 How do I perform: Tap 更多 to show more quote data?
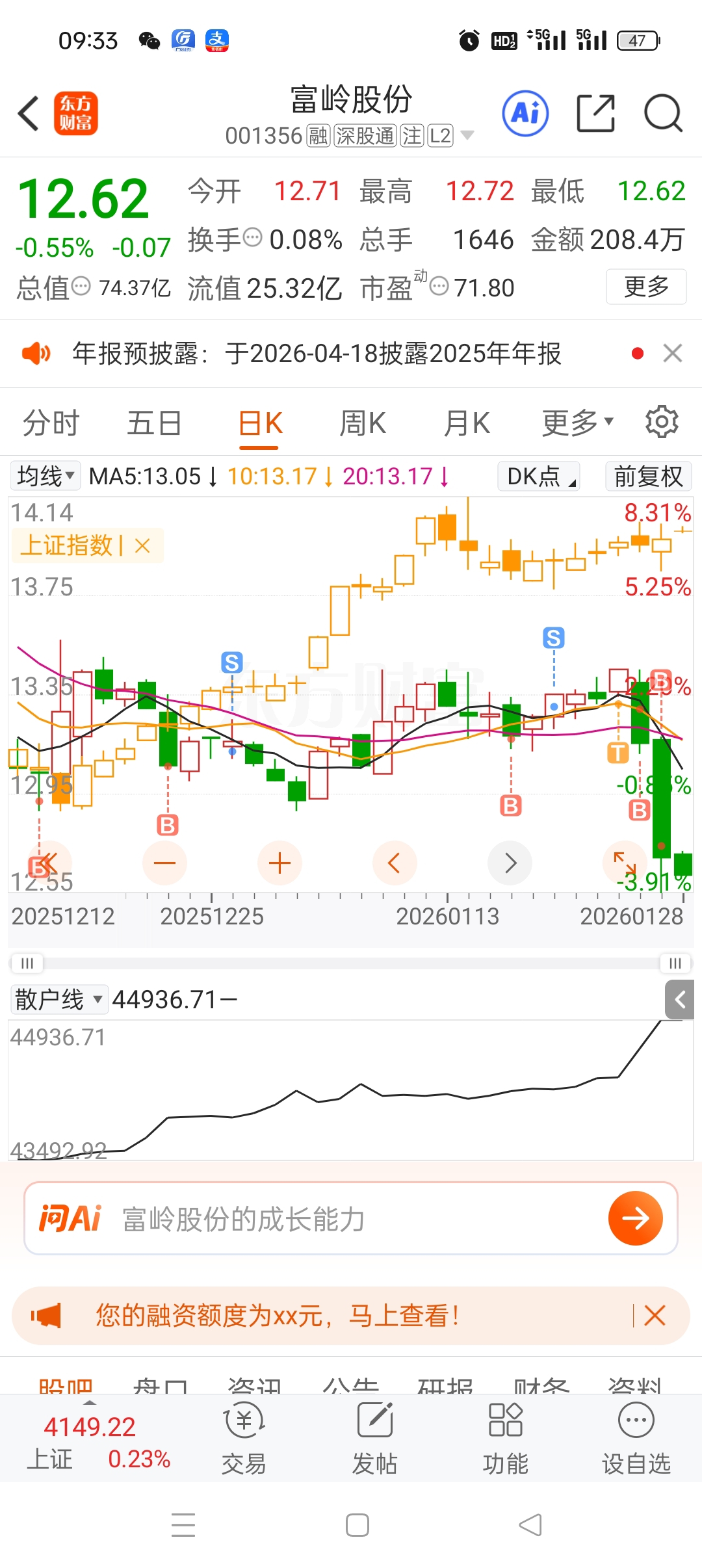[x=645, y=287]
